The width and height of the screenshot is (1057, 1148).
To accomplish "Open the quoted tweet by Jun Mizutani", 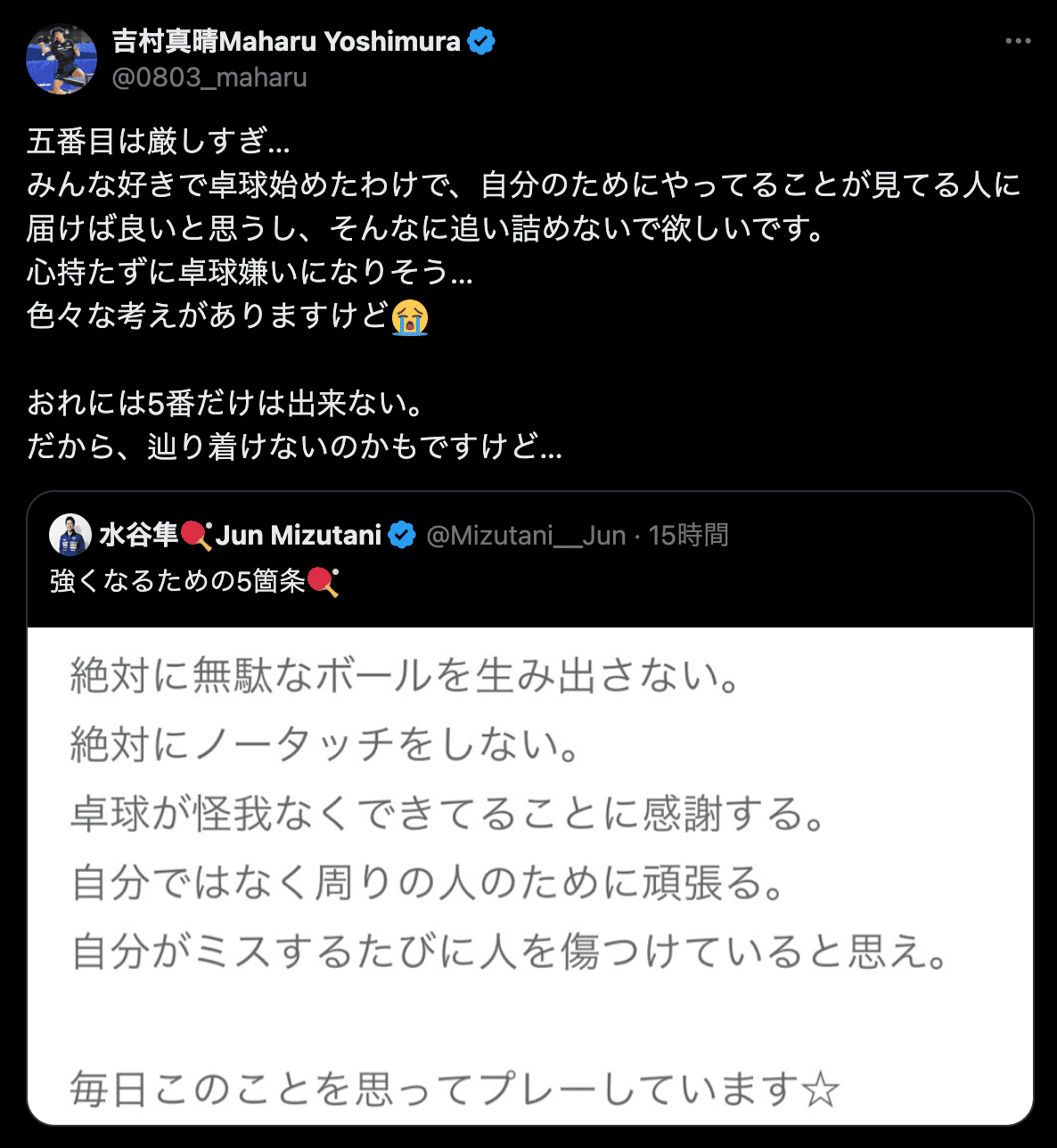I will (x=535, y=582).
